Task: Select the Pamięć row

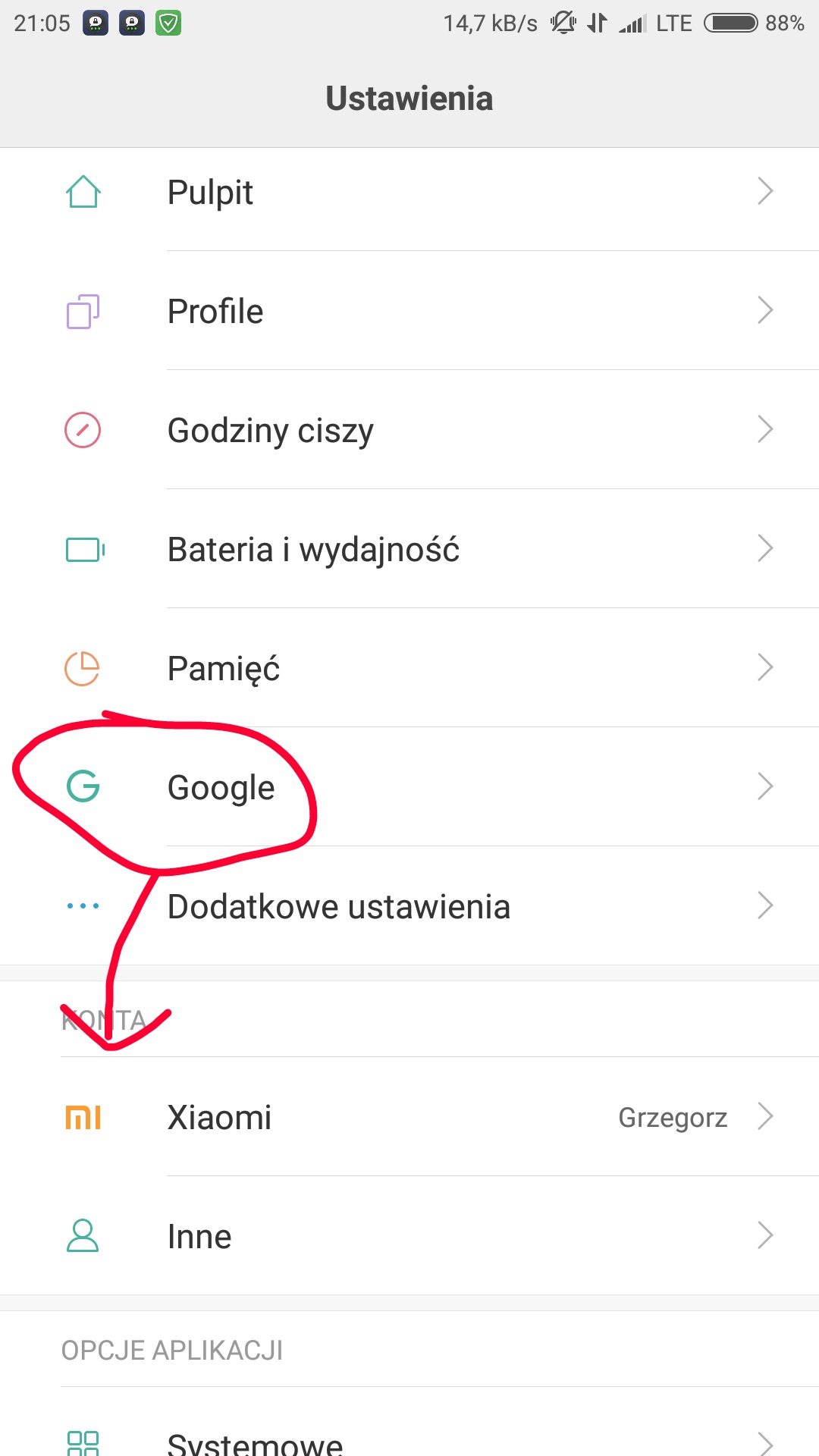Action: coord(409,668)
